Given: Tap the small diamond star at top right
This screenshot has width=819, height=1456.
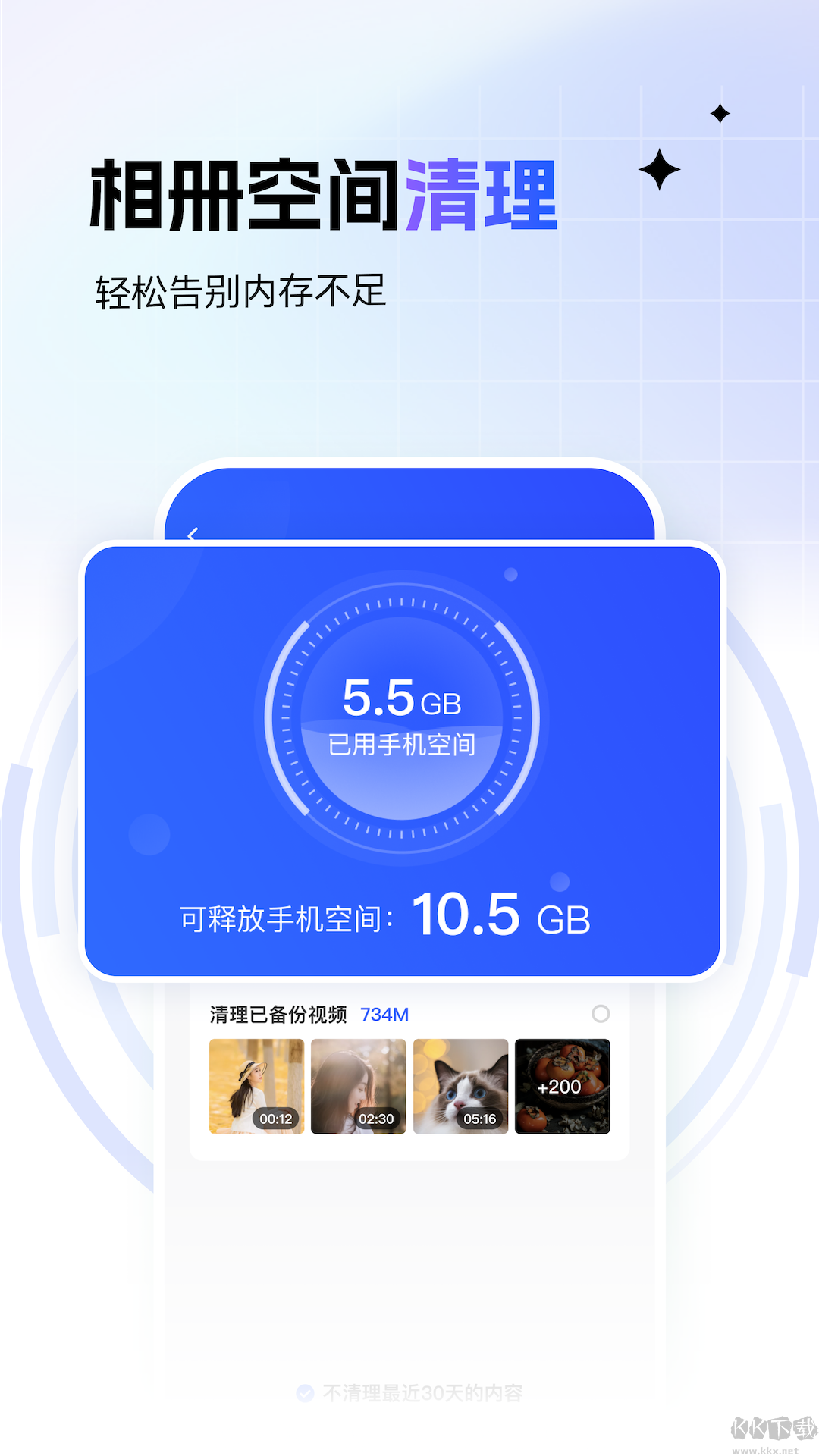Looking at the screenshot, I should 719,112.
